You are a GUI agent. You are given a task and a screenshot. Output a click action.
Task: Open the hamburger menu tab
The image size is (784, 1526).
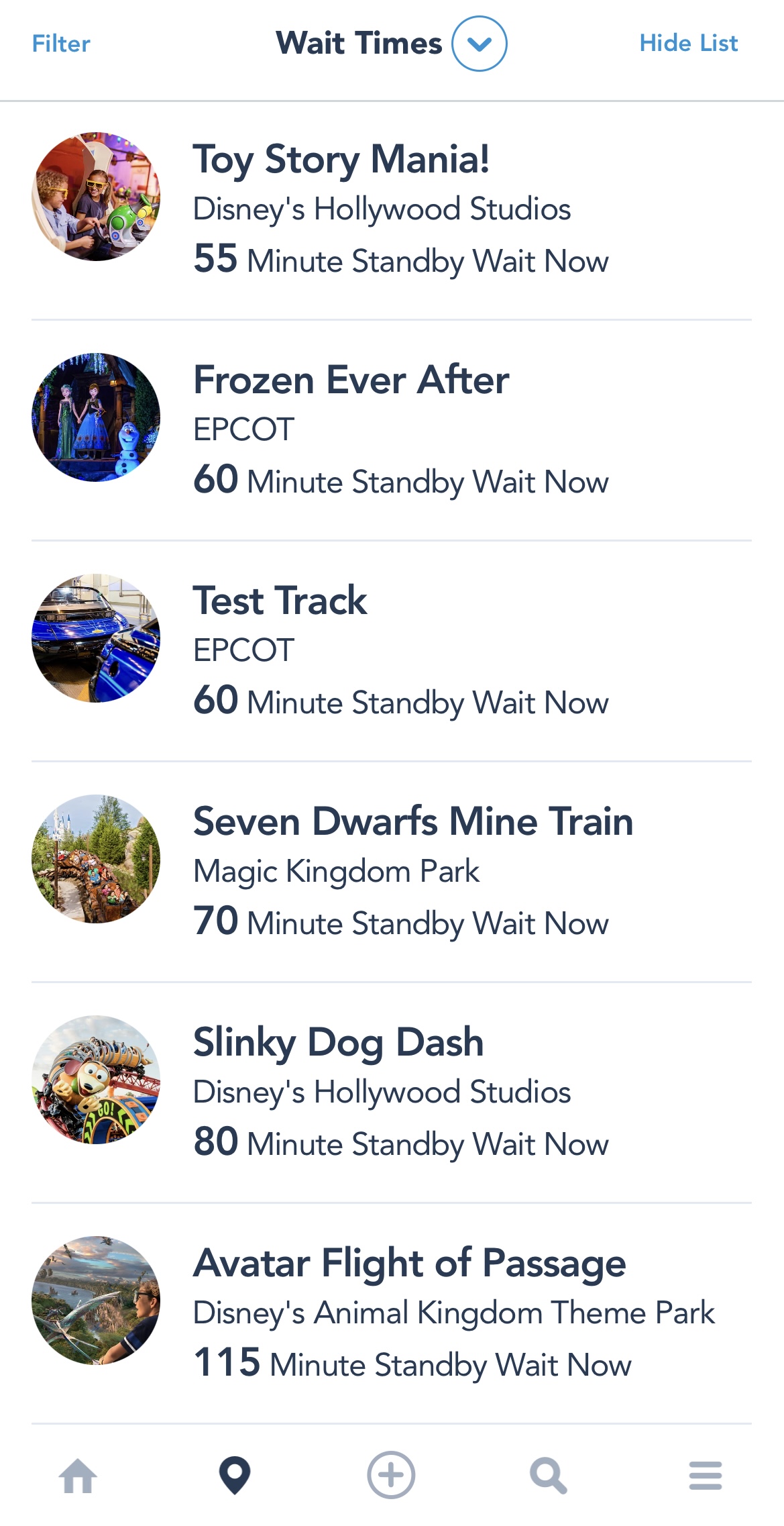tap(706, 1476)
